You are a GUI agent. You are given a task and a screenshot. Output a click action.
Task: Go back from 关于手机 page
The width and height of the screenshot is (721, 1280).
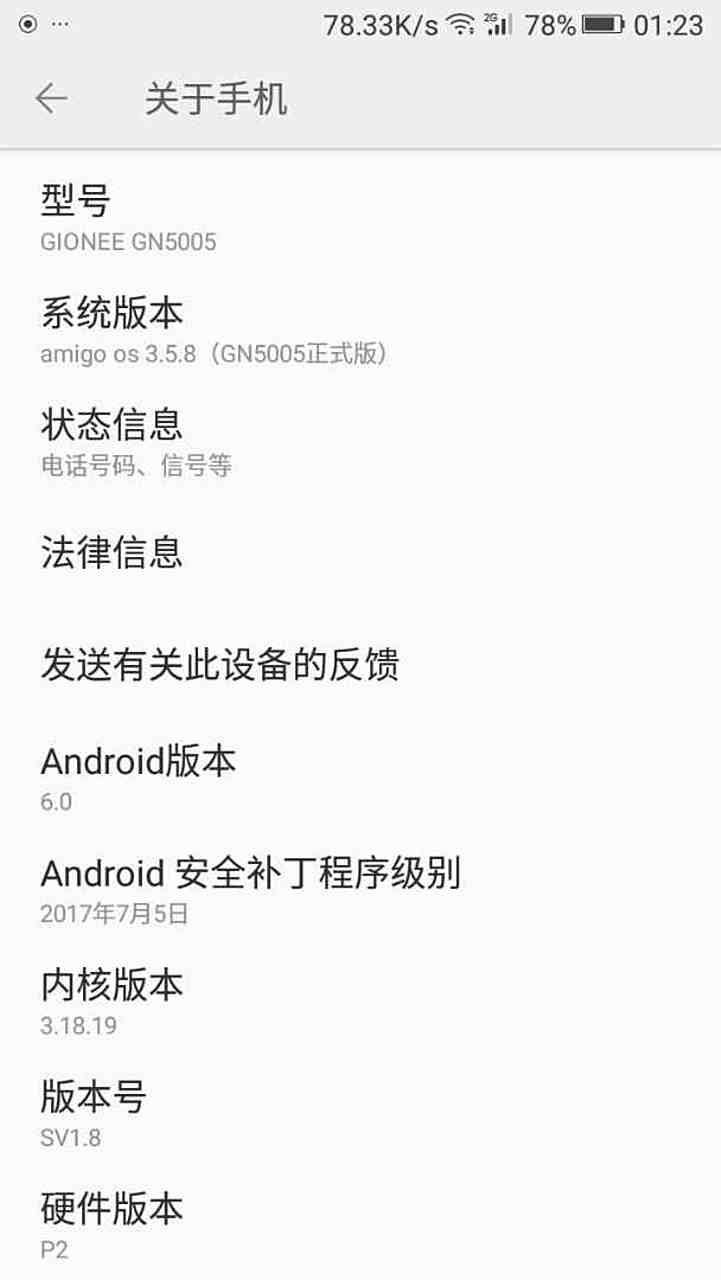pyautogui.click(x=51, y=98)
